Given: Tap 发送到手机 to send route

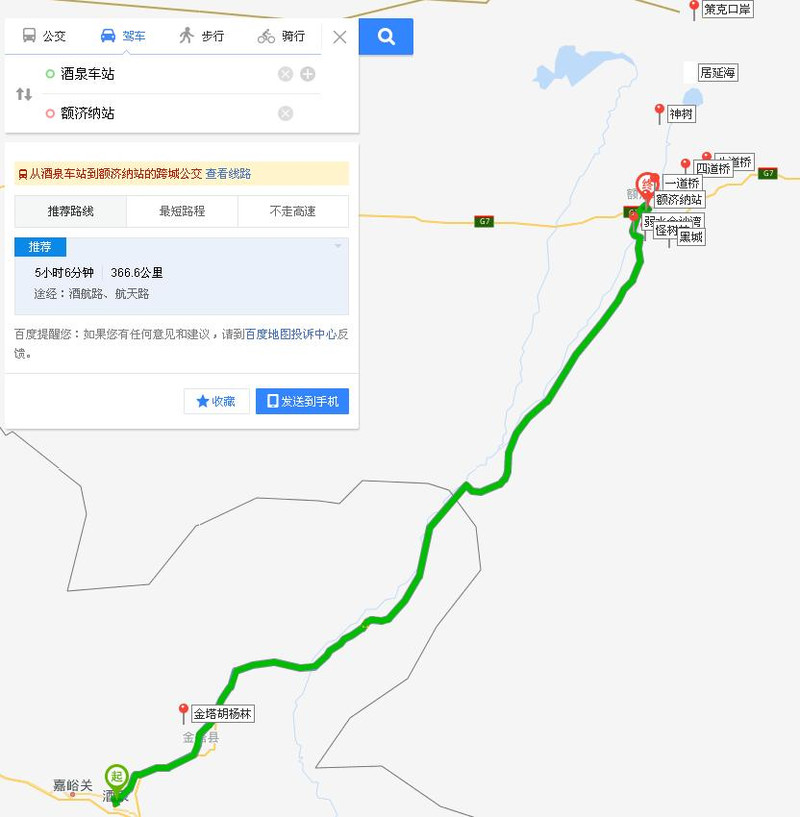Looking at the screenshot, I should coord(302,401).
